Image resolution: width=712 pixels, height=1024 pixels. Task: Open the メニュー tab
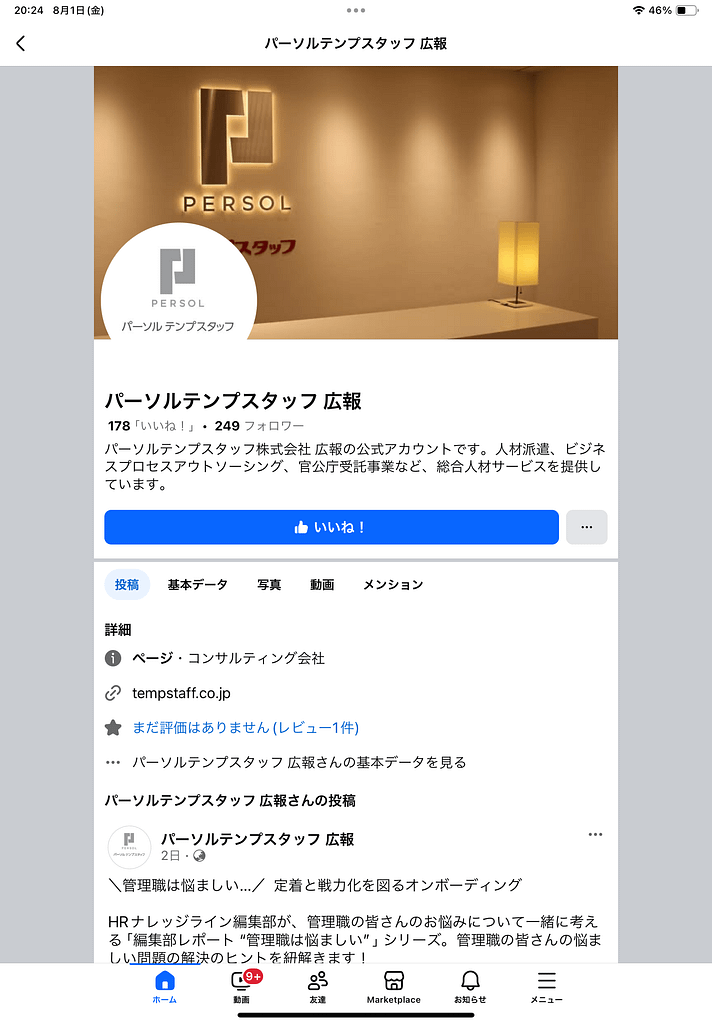(546, 986)
